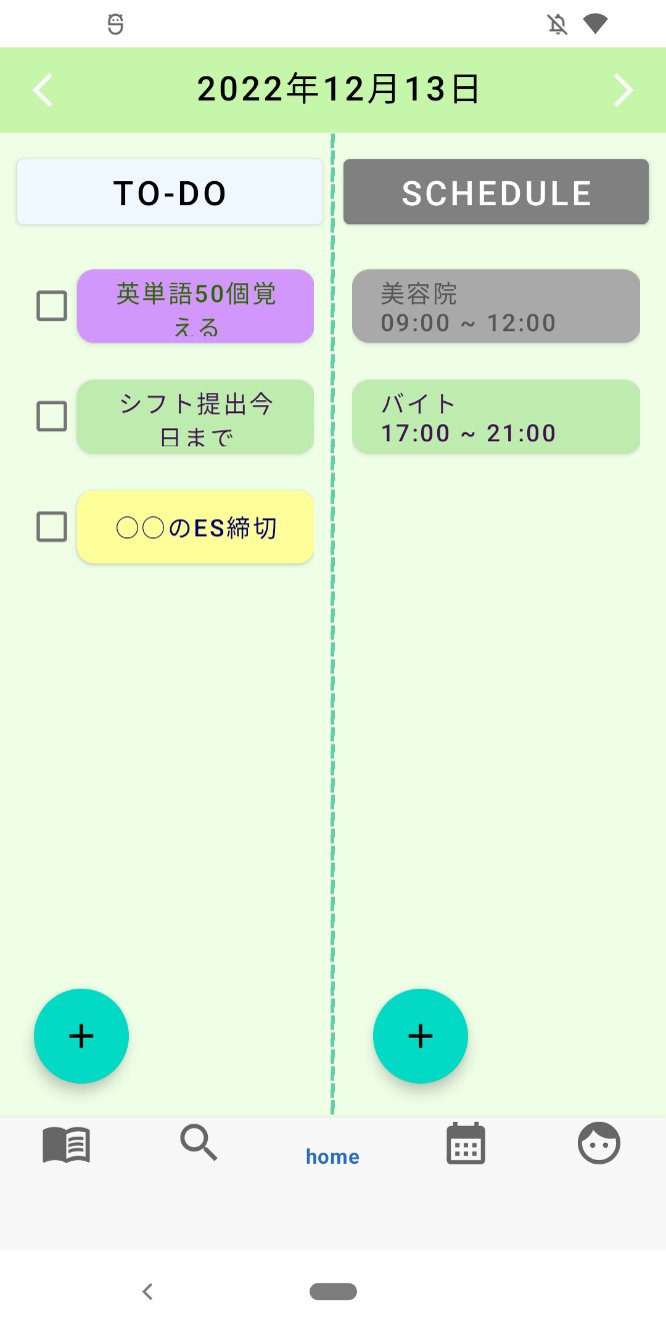Open the calendar tab

[466, 1144]
